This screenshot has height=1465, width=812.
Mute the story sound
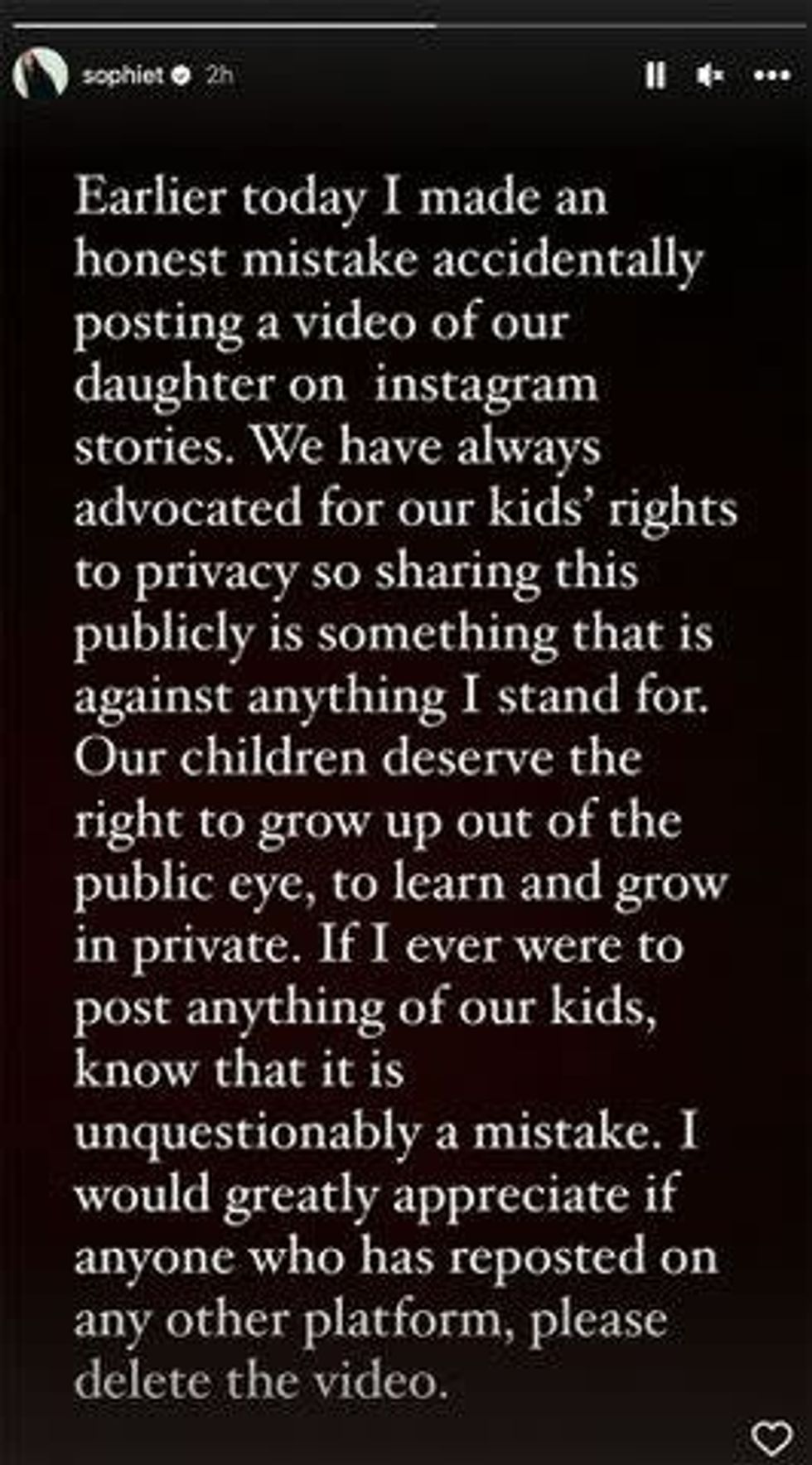coord(709,75)
